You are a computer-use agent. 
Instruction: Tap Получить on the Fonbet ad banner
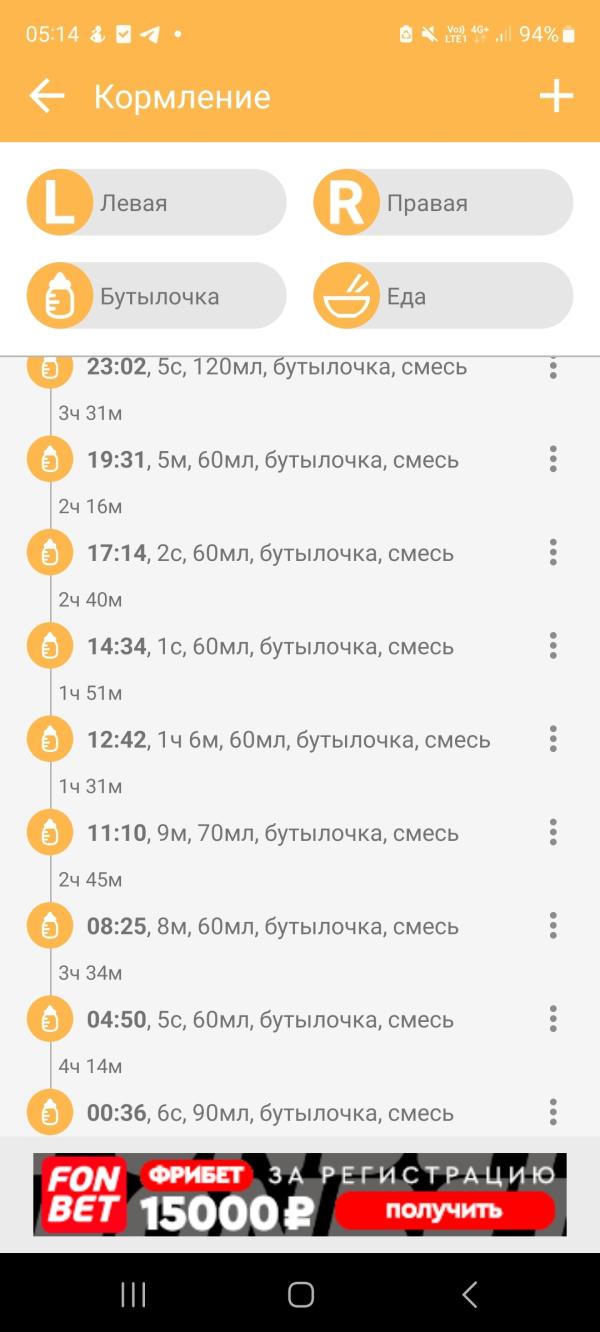pyautogui.click(x=444, y=1210)
